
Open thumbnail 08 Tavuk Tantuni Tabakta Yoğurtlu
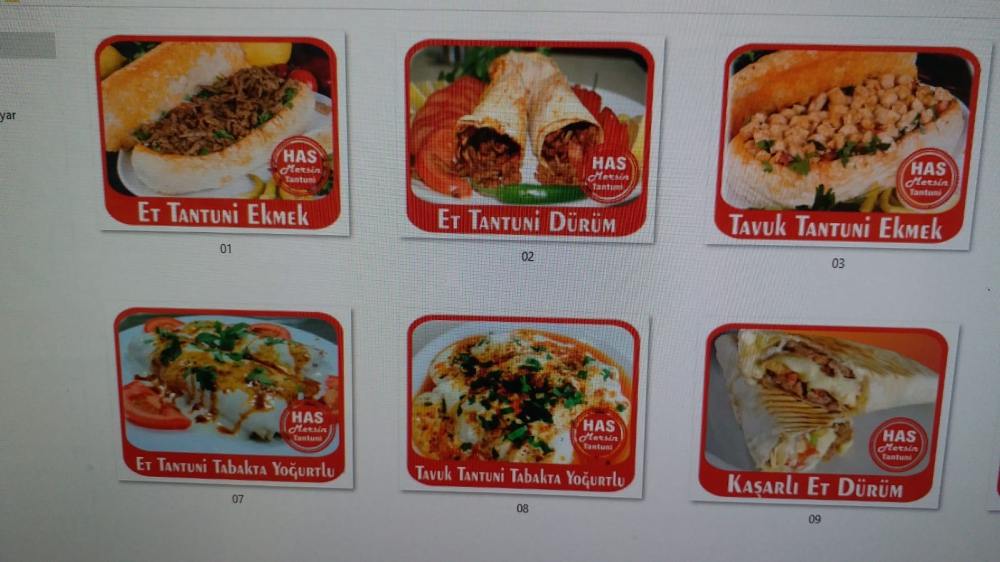click(522, 404)
